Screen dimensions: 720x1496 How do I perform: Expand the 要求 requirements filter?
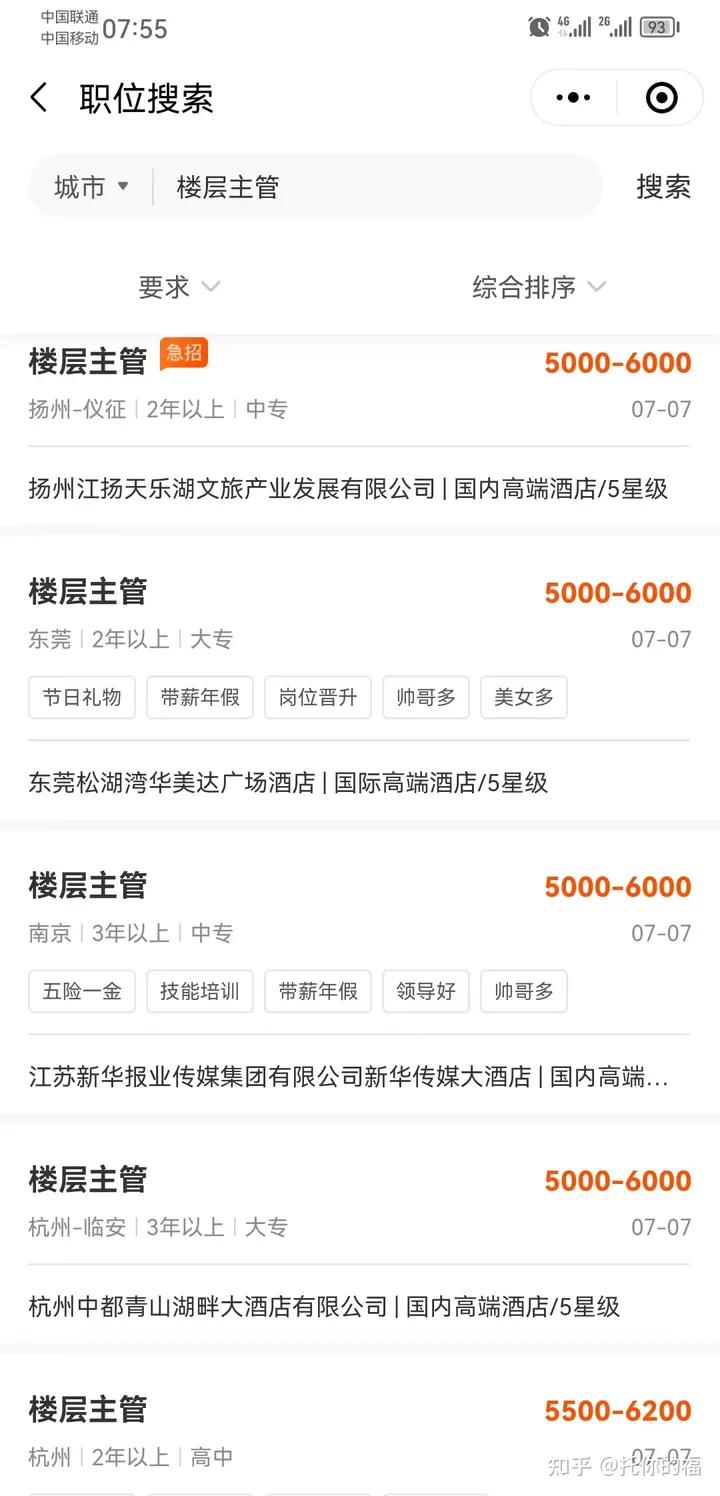(178, 287)
